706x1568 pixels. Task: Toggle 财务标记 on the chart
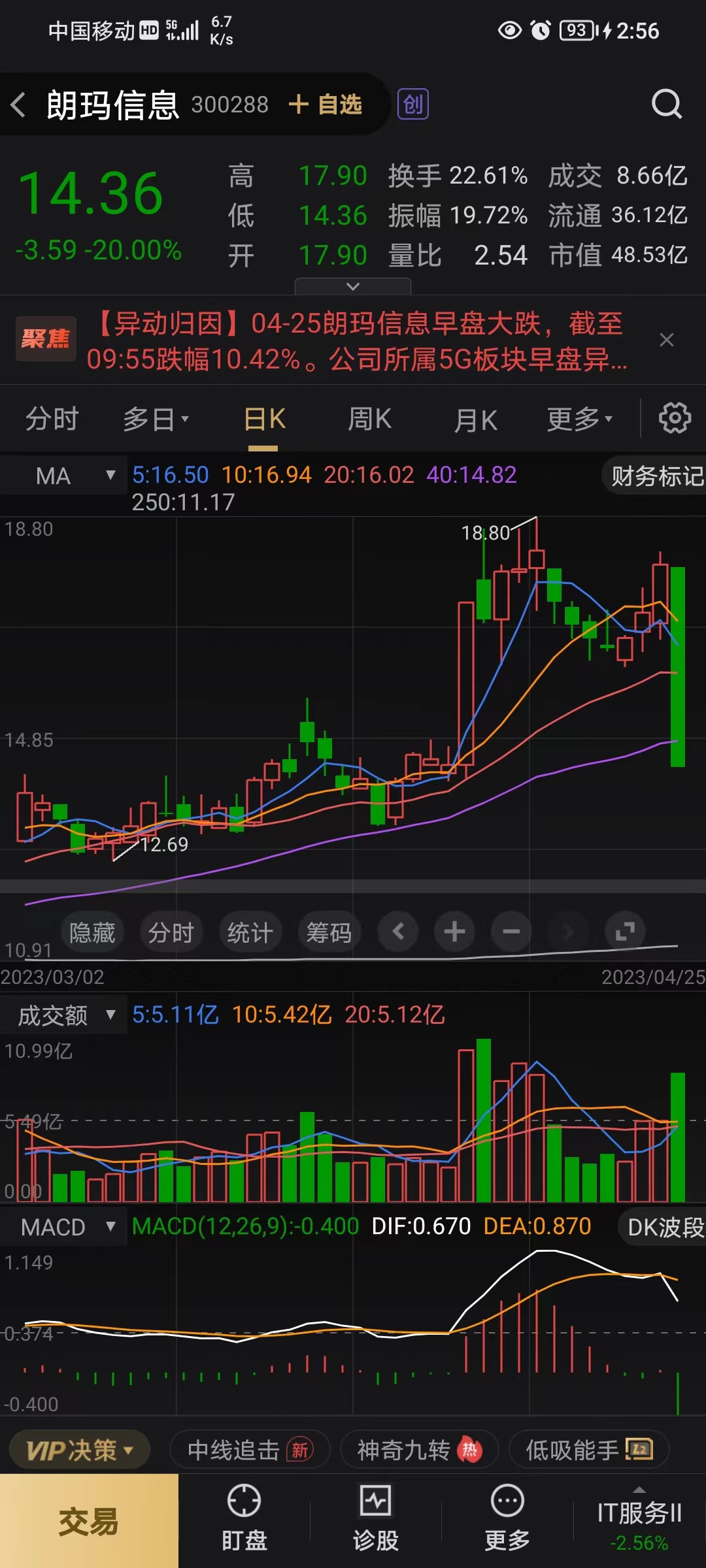pyautogui.click(x=656, y=476)
